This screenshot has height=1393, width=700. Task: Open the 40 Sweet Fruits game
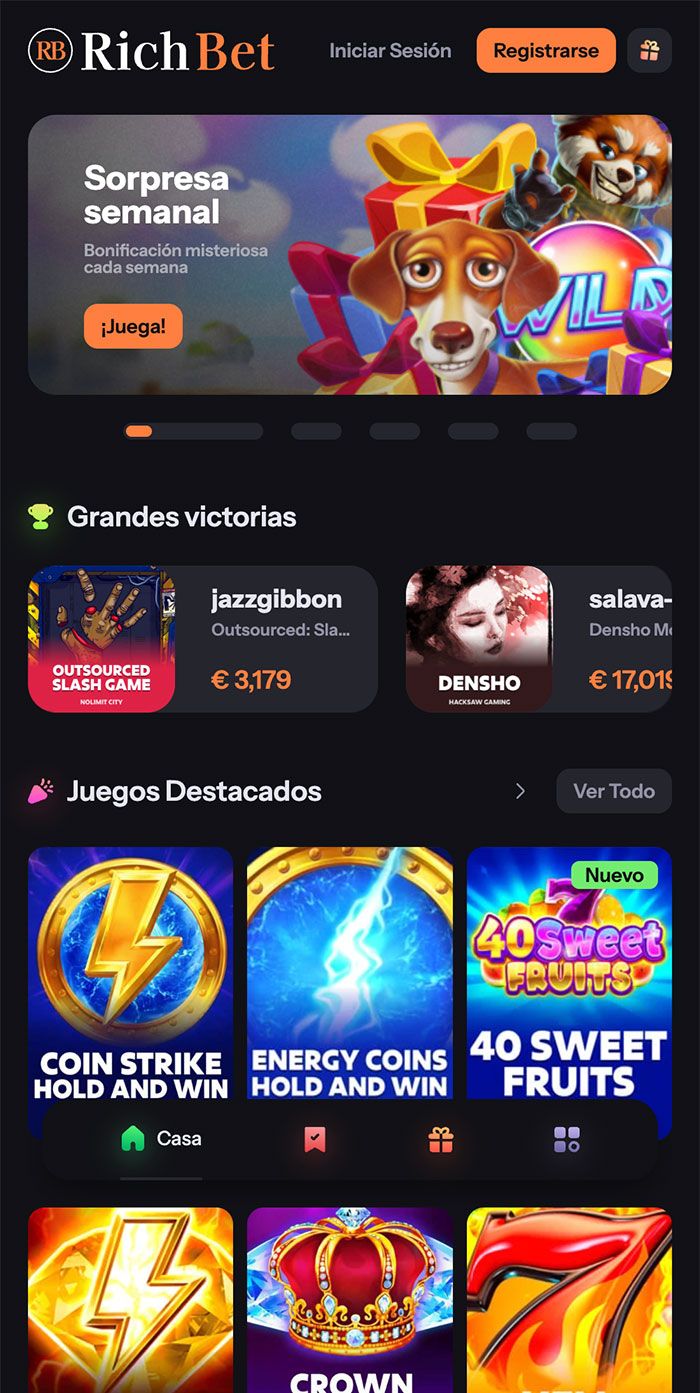click(x=569, y=970)
